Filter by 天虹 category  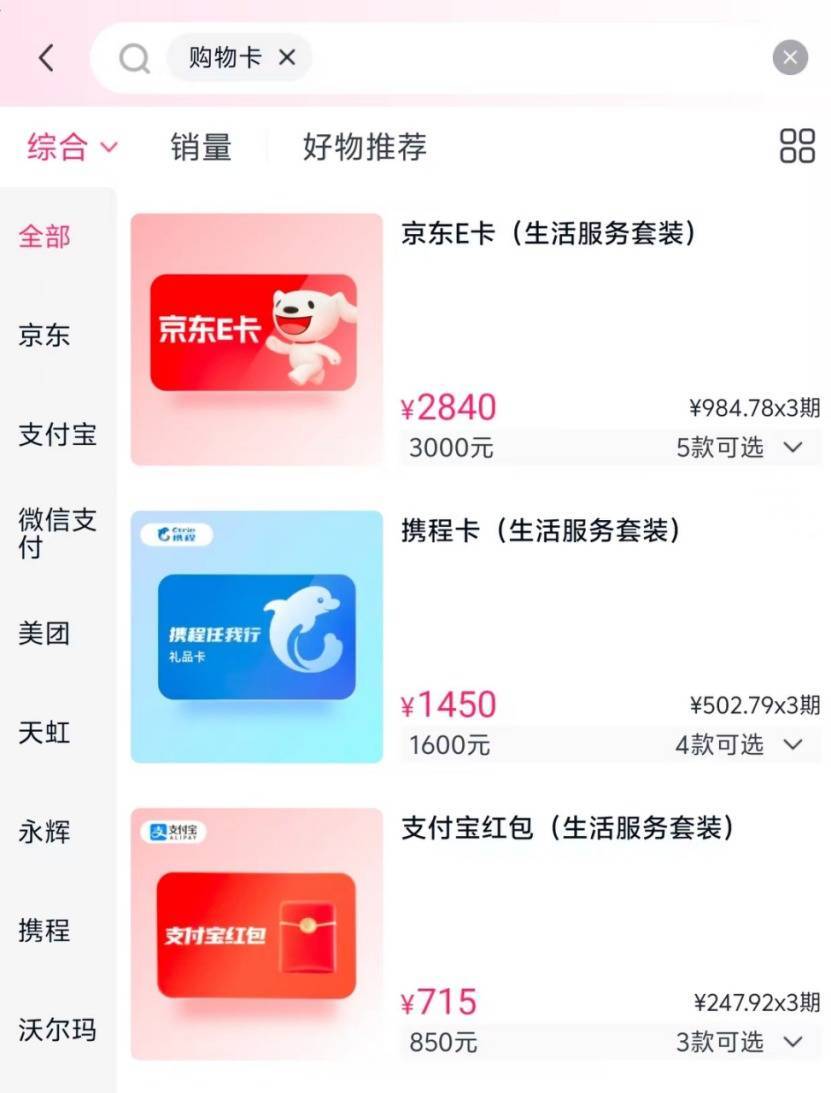tap(45, 732)
